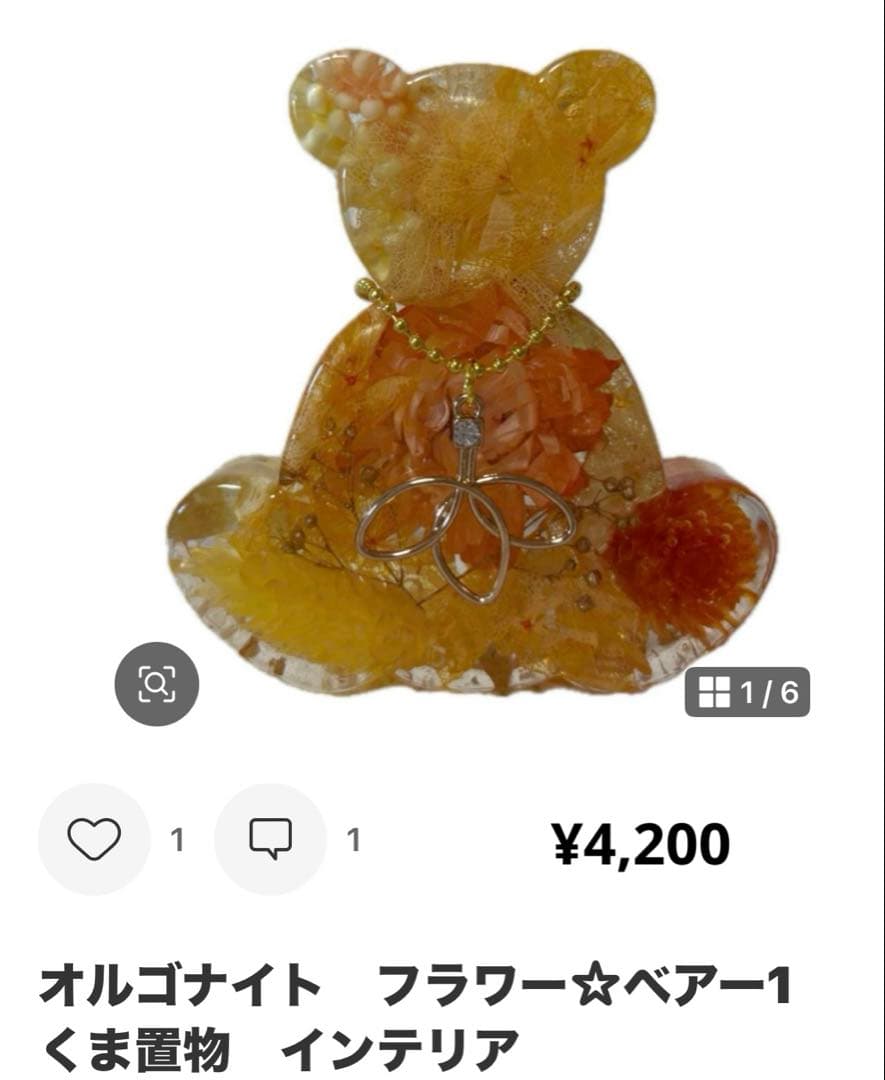
Task: Like this orgonite bear item
Action: tap(94, 839)
